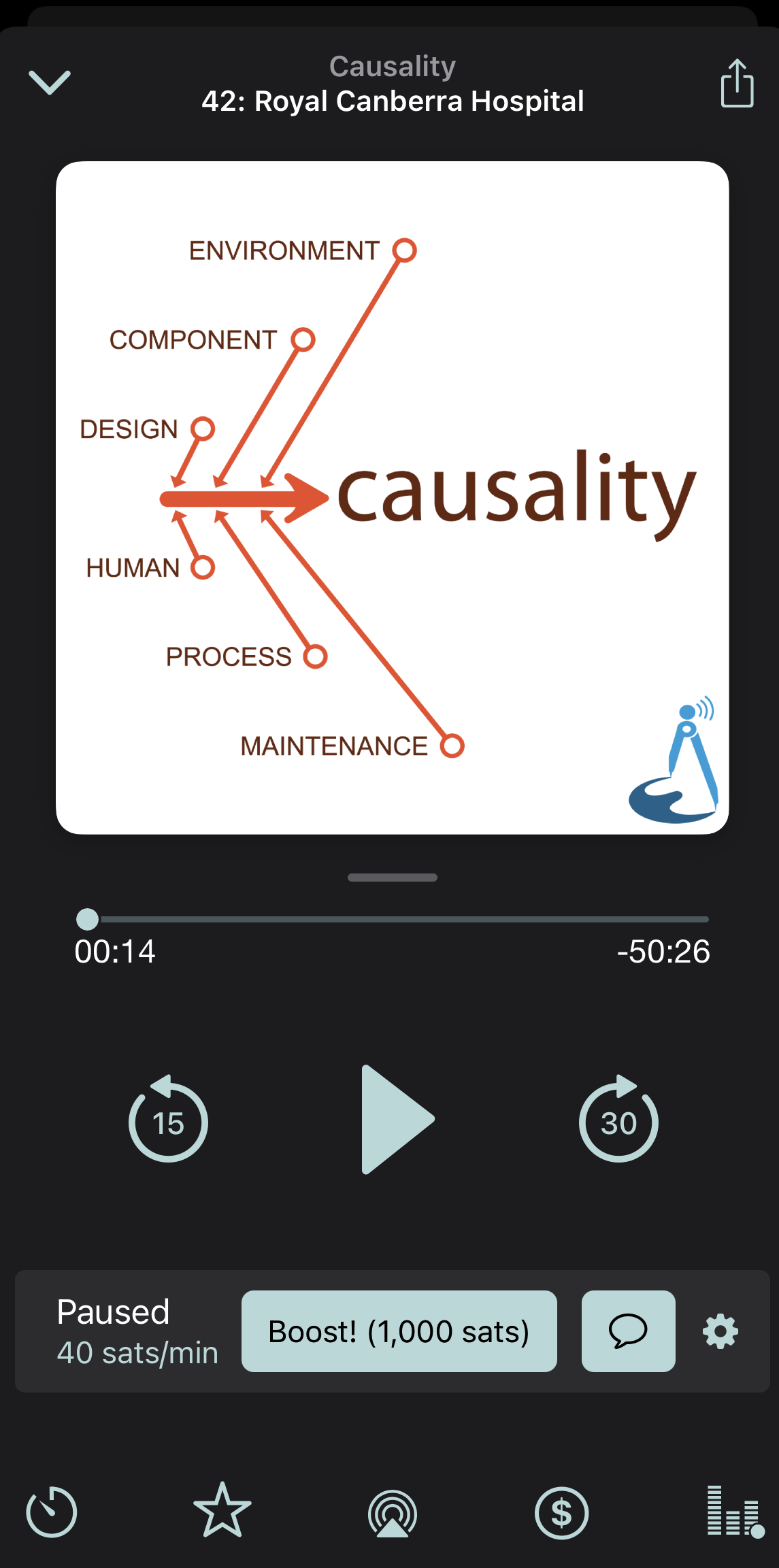Screen dimensions: 779x1568
Task: Collapse the player with the down chevron
Action: pyautogui.click(x=50, y=82)
